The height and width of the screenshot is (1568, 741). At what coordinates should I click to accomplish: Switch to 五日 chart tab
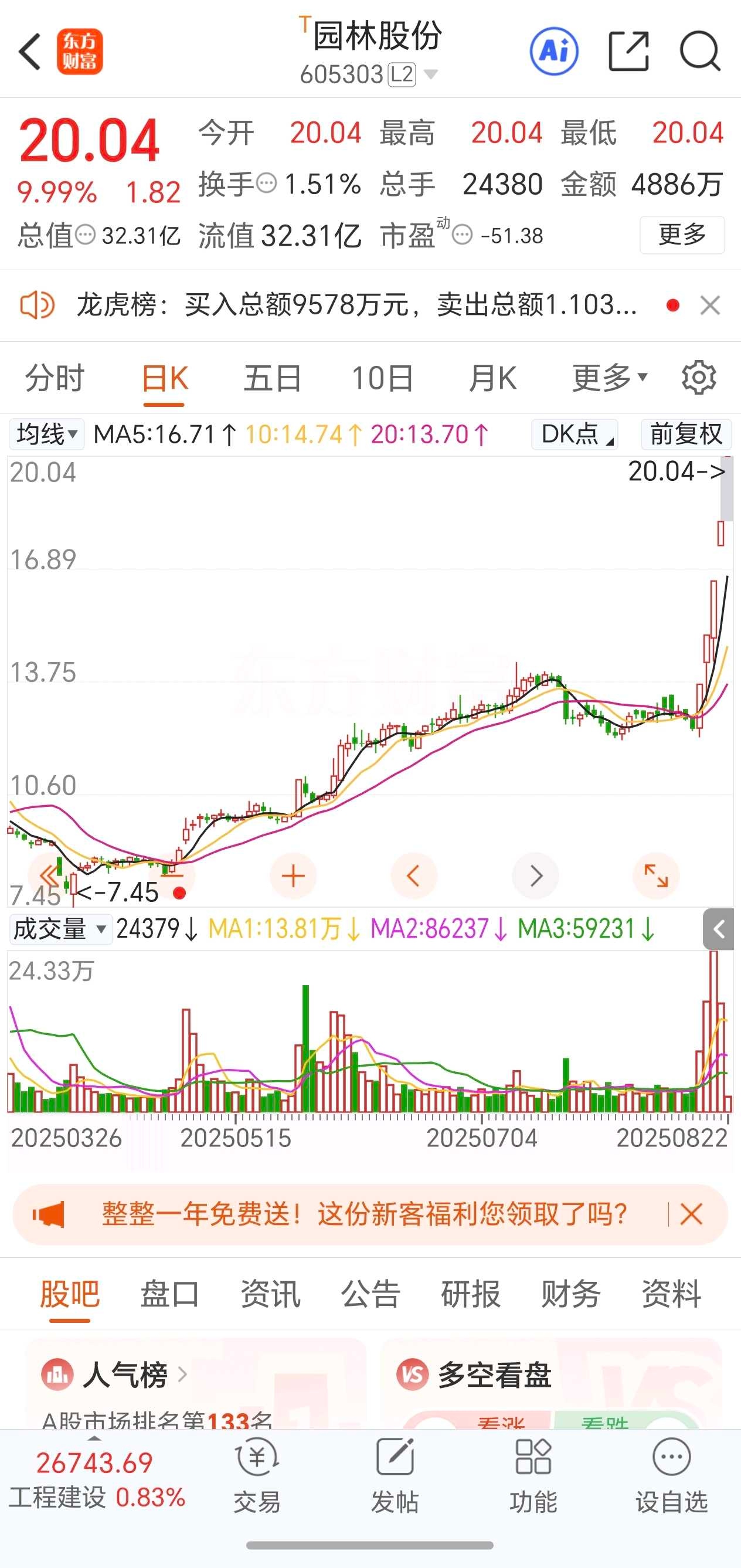(272, 378)
